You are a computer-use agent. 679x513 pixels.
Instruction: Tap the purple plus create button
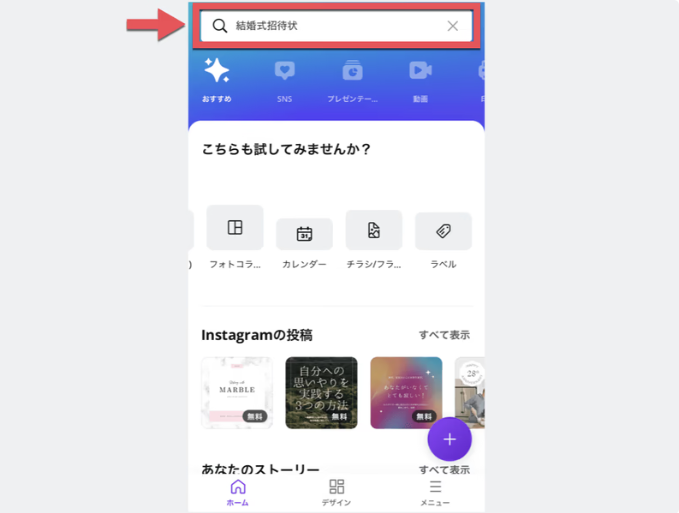point(450,439)
